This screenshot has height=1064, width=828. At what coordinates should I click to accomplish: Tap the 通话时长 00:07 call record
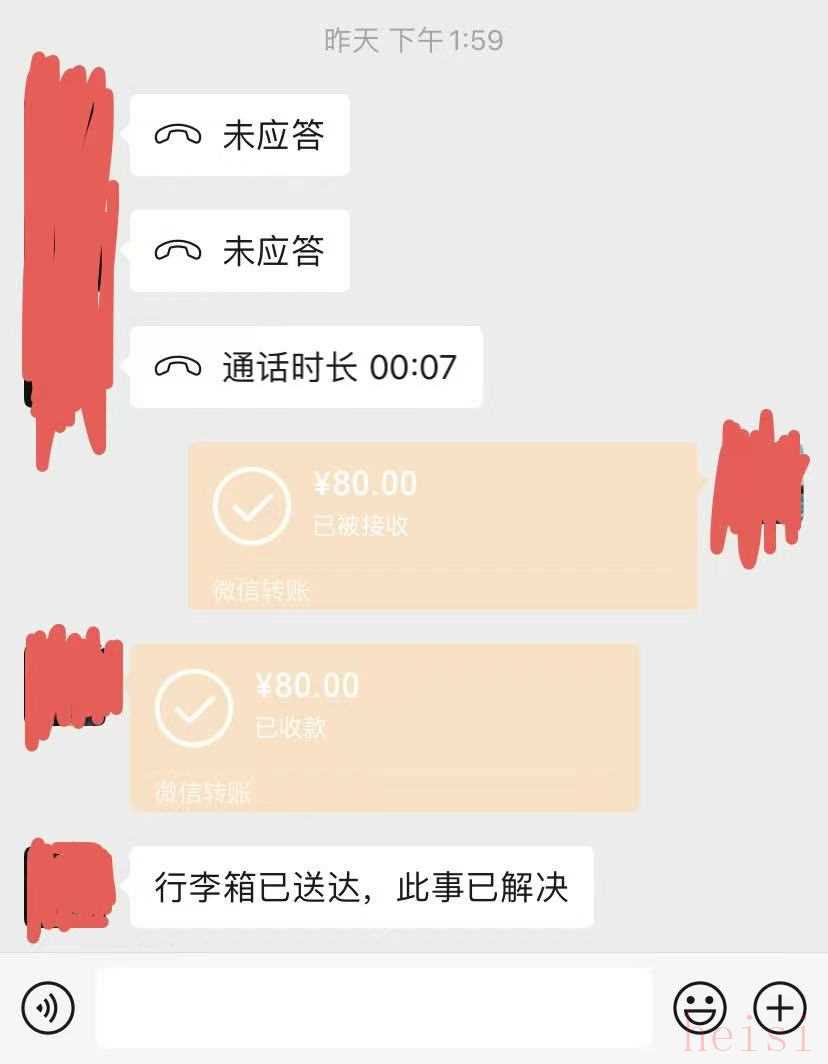pos(306,367)
